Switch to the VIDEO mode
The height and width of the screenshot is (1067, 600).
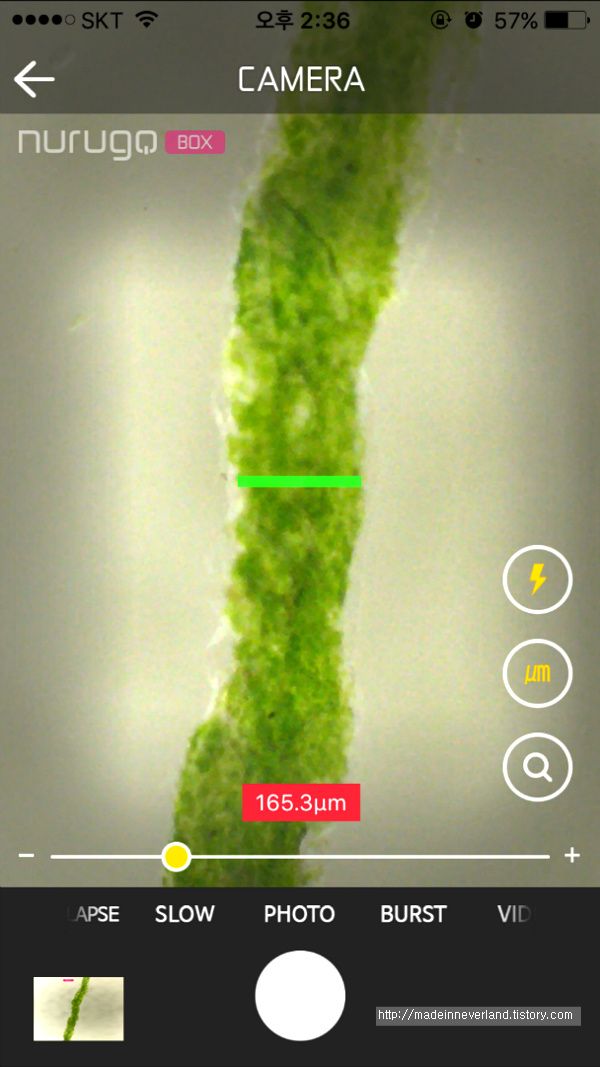coord(514,914)
